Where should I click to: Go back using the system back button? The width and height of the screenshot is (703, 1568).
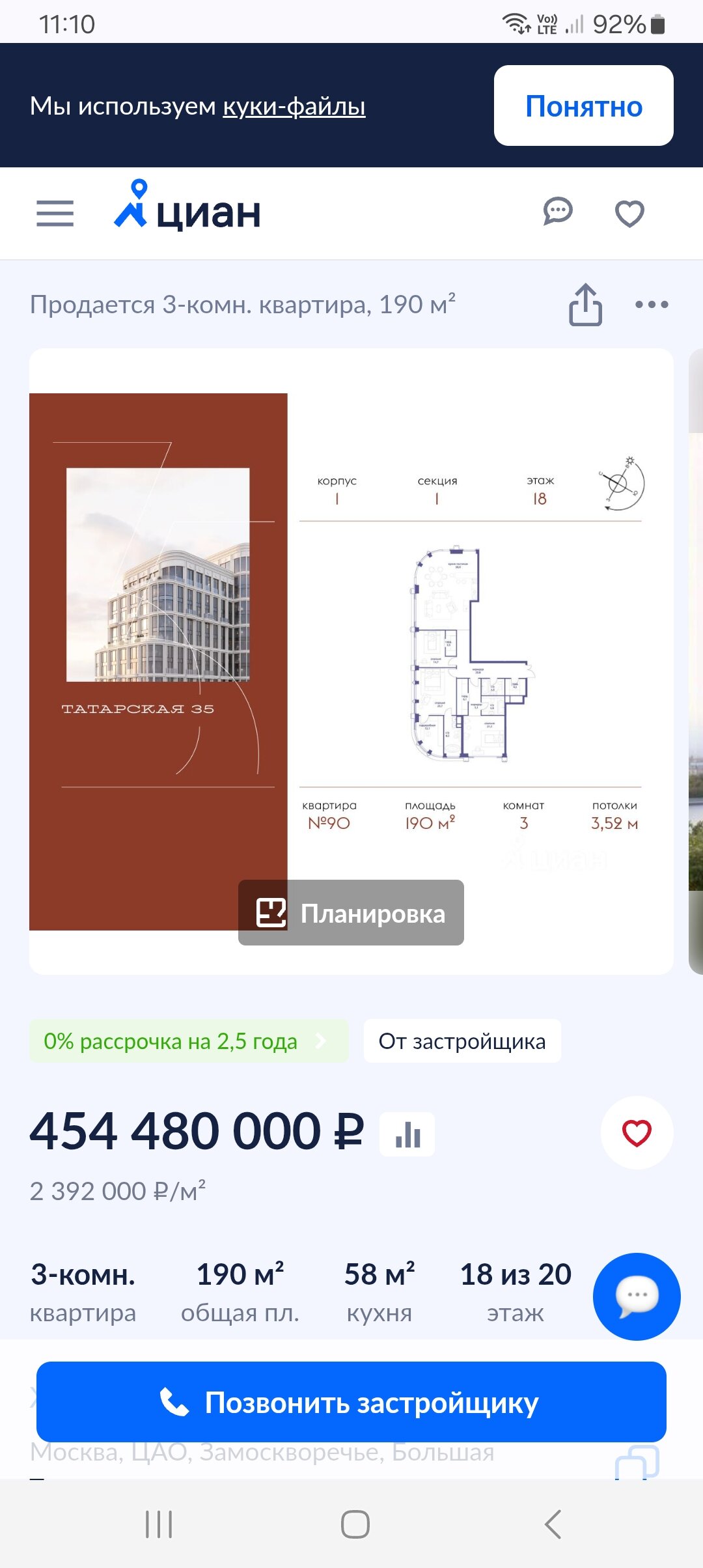point(553,1524)
